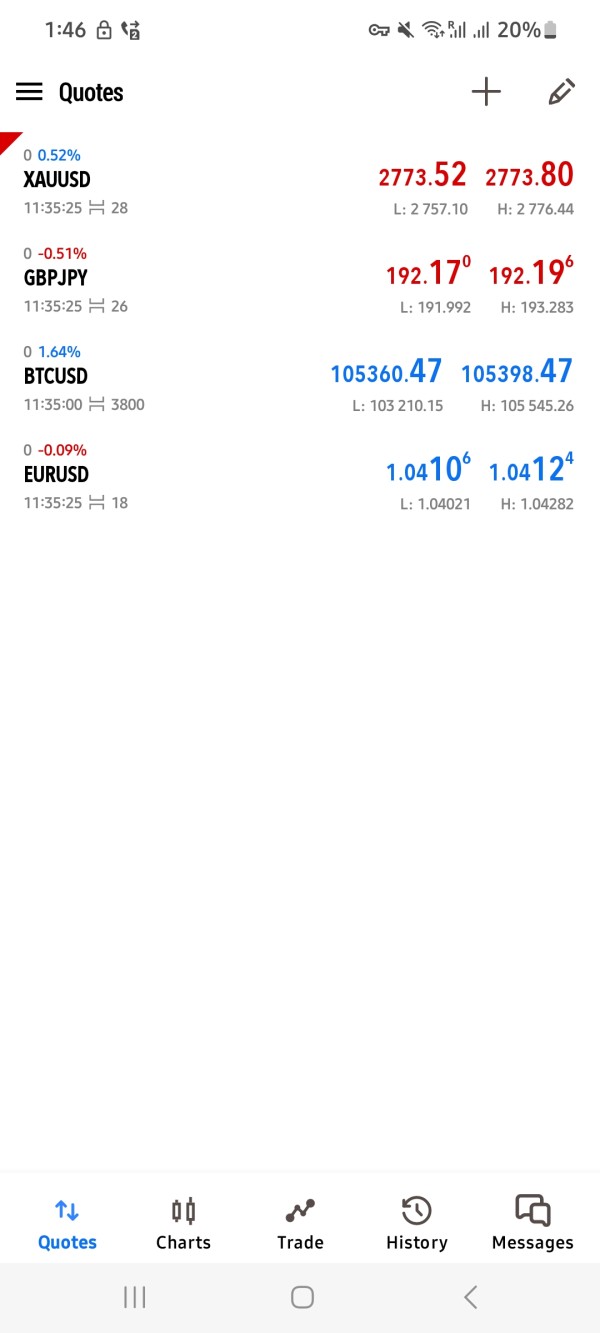Switch to the Messages tab
Image resolution: width=600 pixels, height=1333 pixels.
click(x=532, y=1224)
